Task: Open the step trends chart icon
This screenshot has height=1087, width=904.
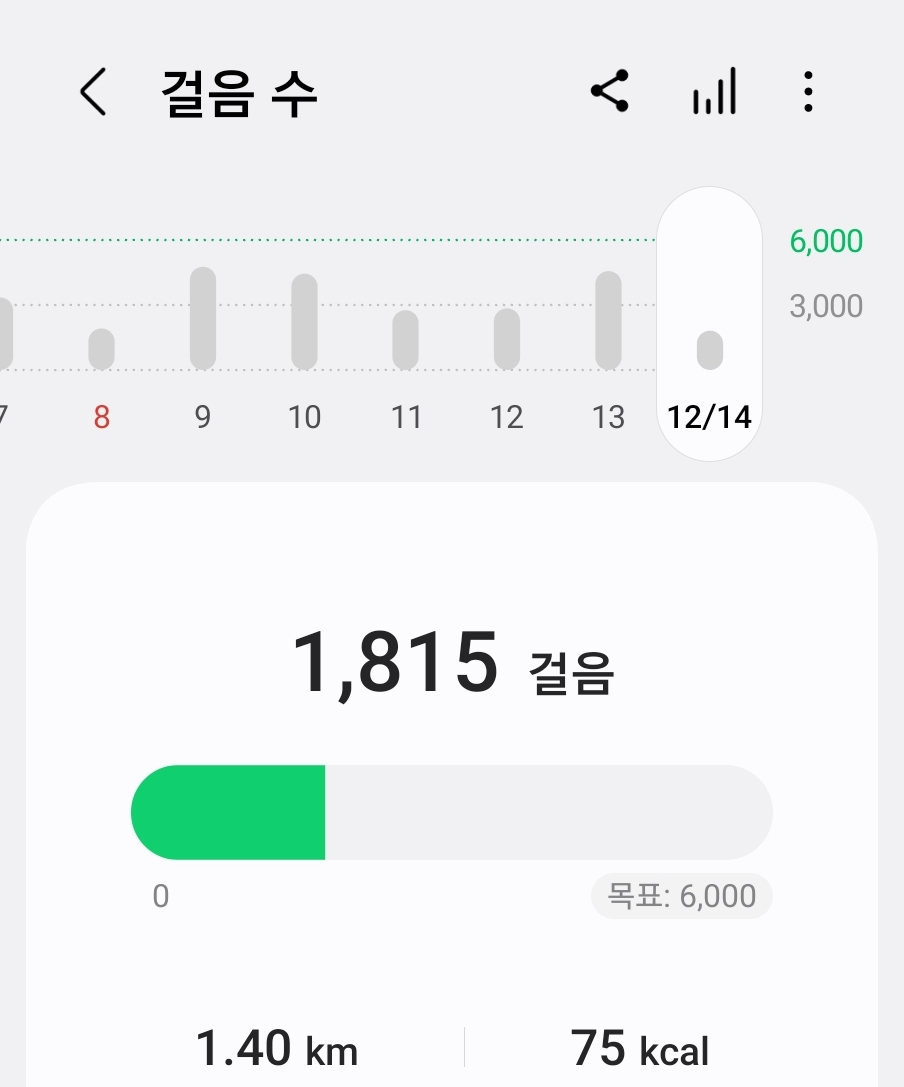Action: pyautogui.click(x=714, y=92)
